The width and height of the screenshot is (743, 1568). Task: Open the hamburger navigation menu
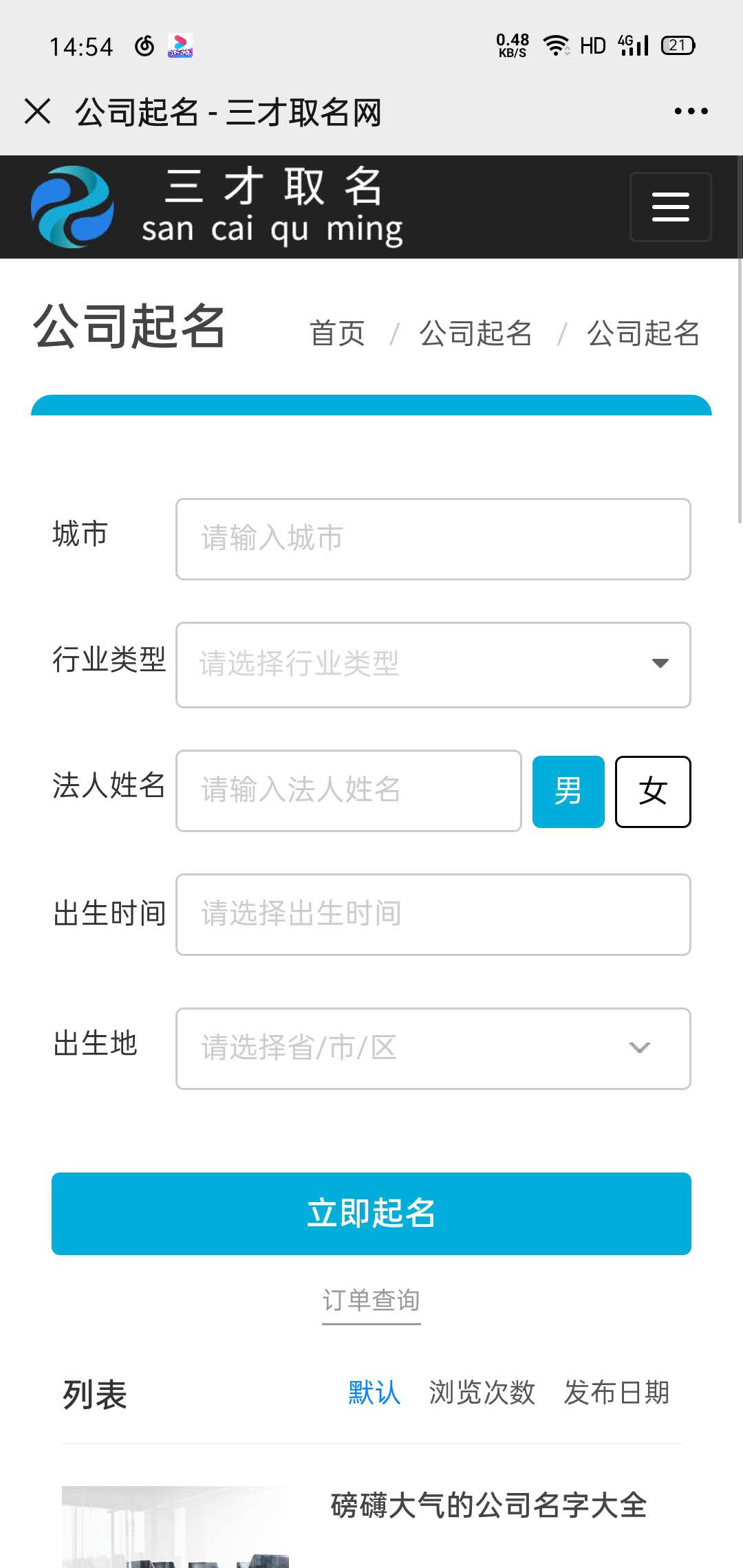(x=670, y=207)
